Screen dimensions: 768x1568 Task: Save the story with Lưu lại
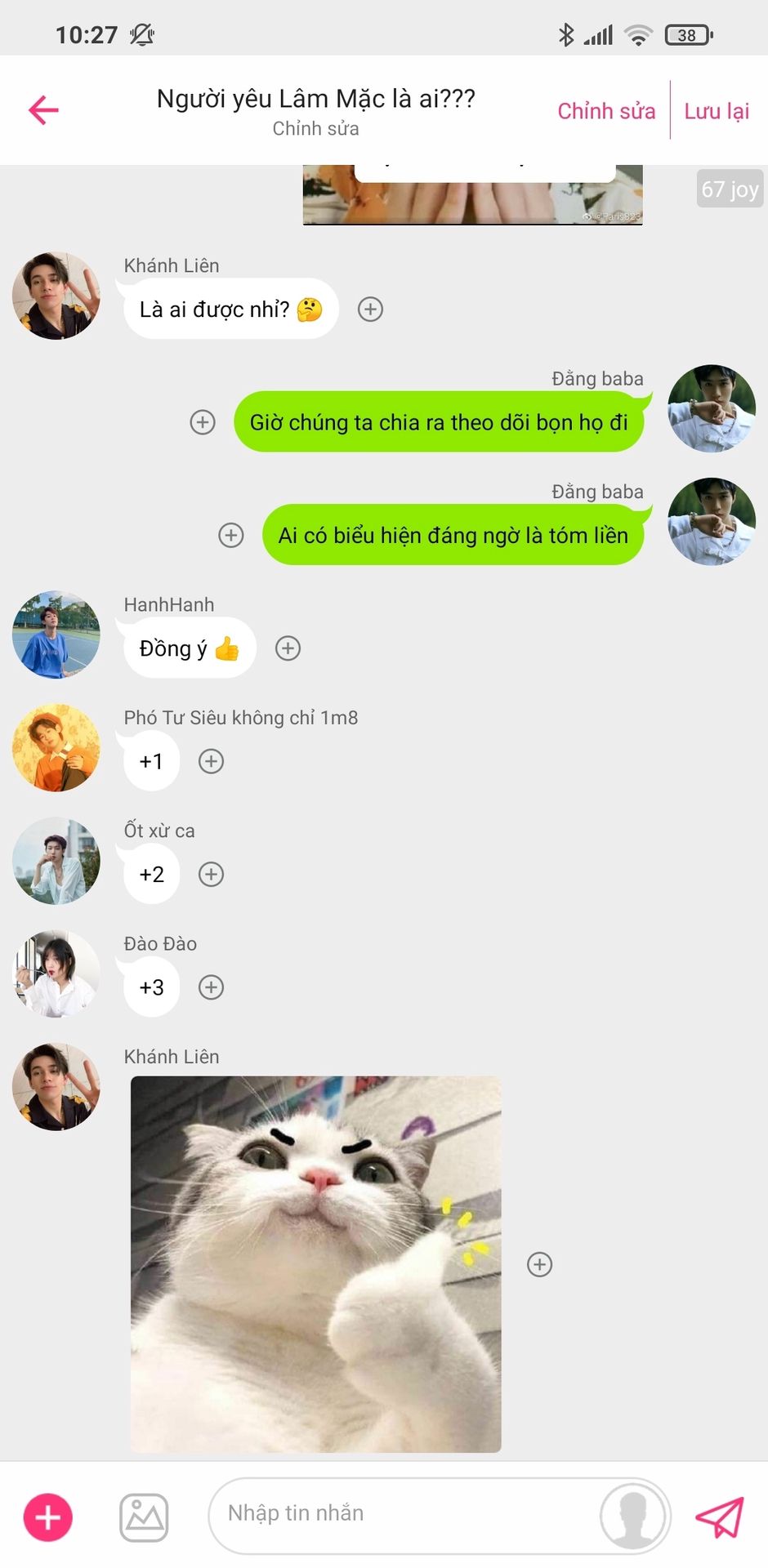717,111
